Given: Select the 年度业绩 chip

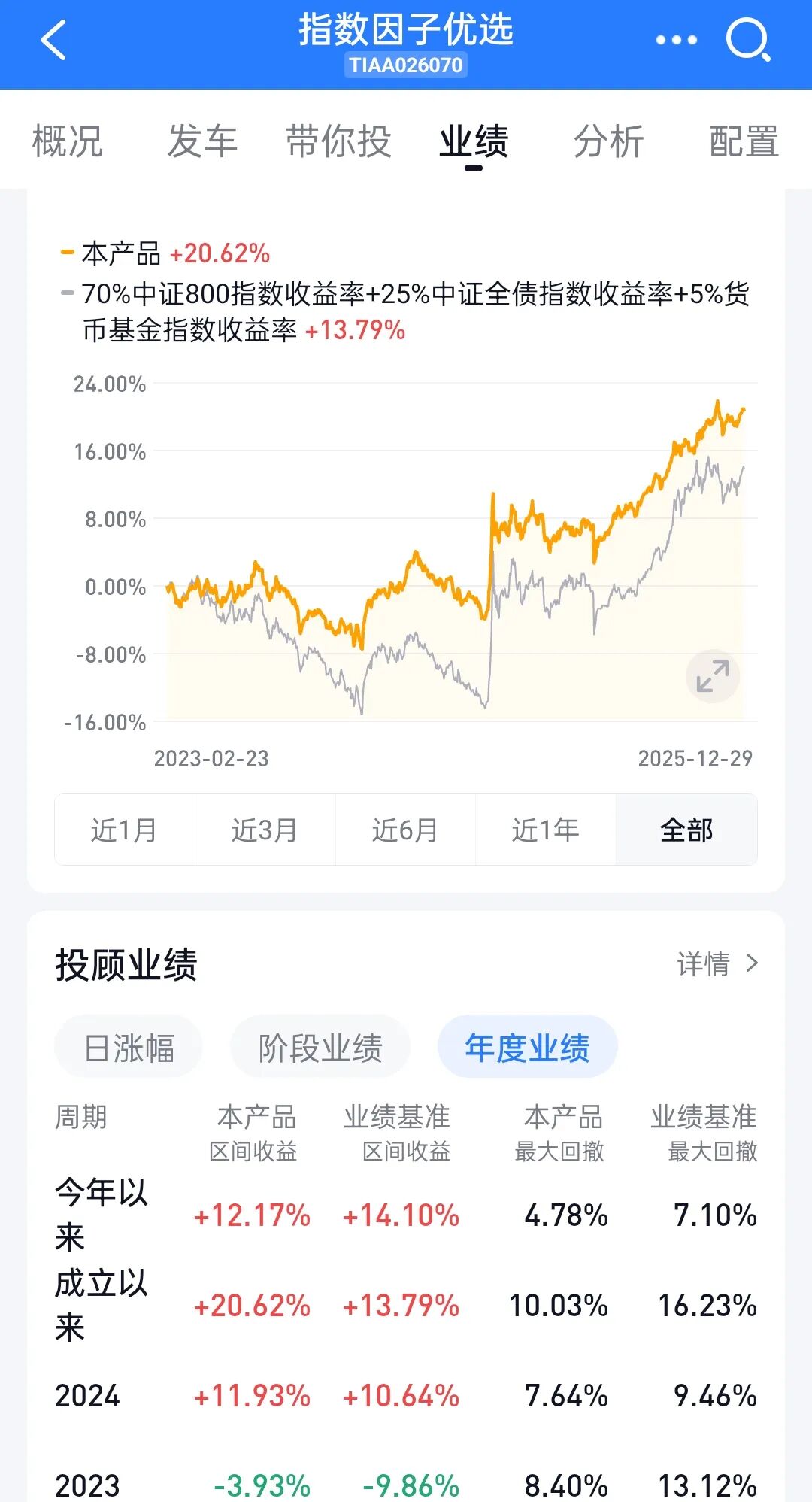Looking at the screenshot, I should coord(527,1047).
